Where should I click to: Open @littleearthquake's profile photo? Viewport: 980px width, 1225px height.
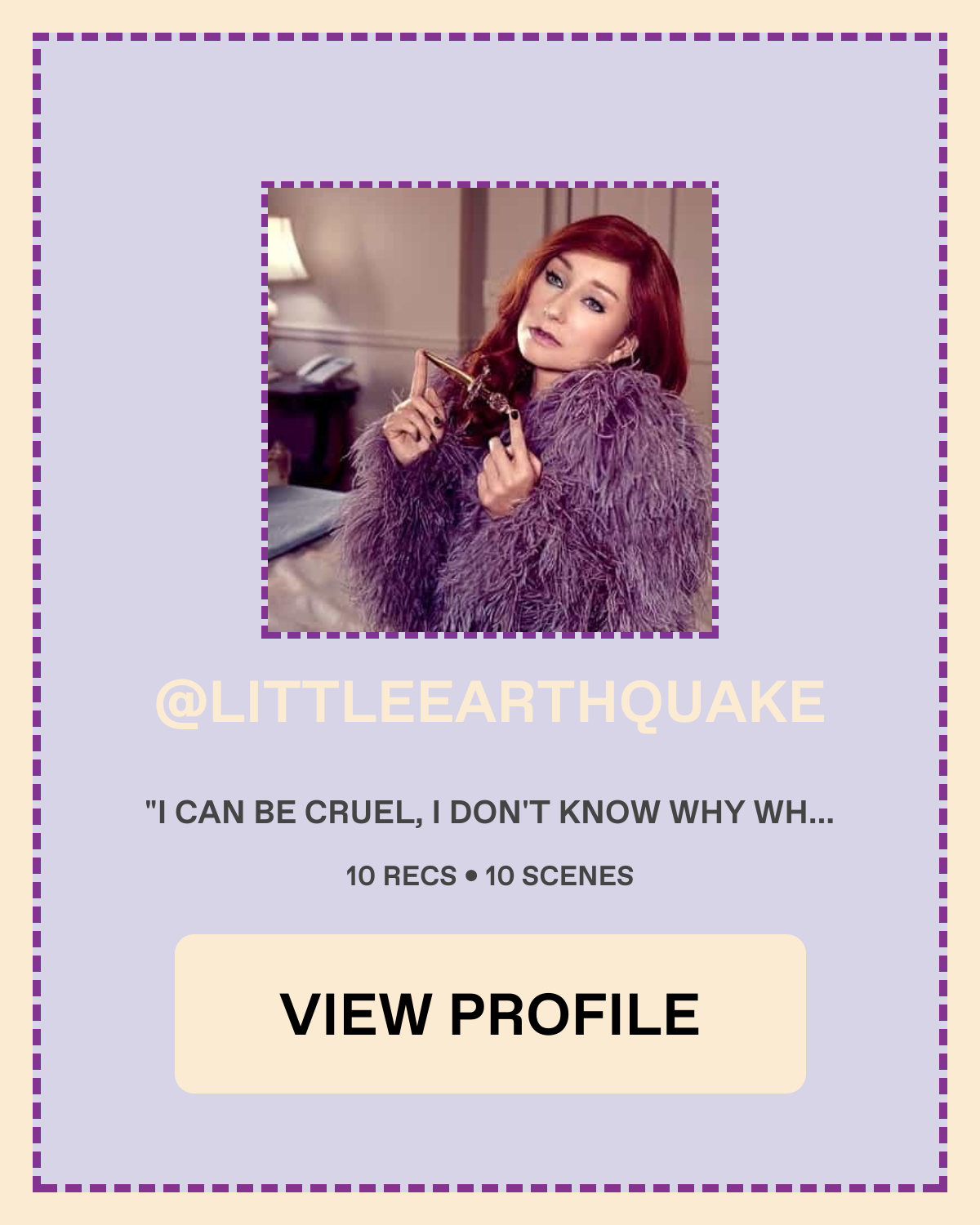(490, 410)
